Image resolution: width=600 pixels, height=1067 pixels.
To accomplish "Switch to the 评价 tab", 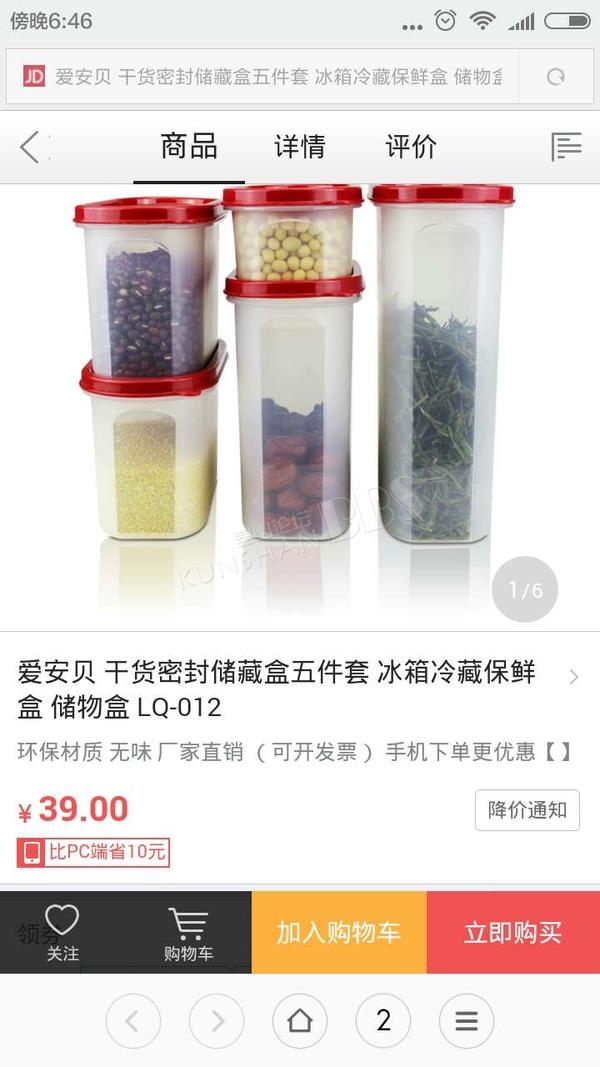I will pos(411,146).
